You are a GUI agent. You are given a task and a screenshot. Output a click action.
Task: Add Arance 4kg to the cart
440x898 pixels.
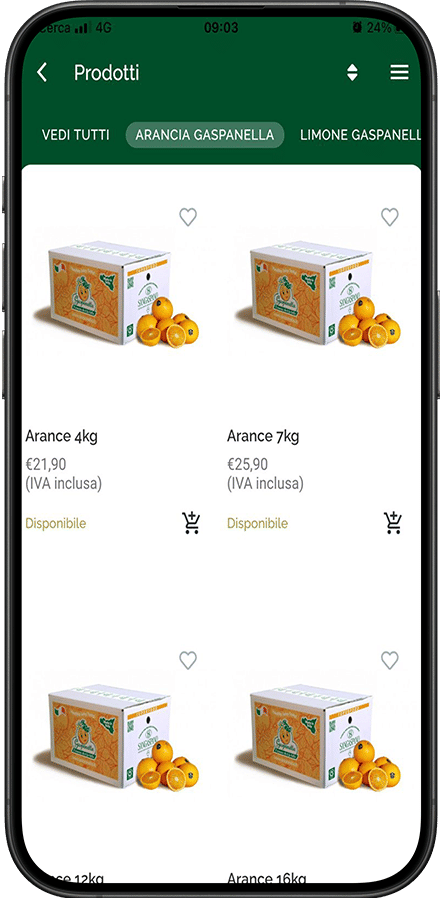(191, 523)
